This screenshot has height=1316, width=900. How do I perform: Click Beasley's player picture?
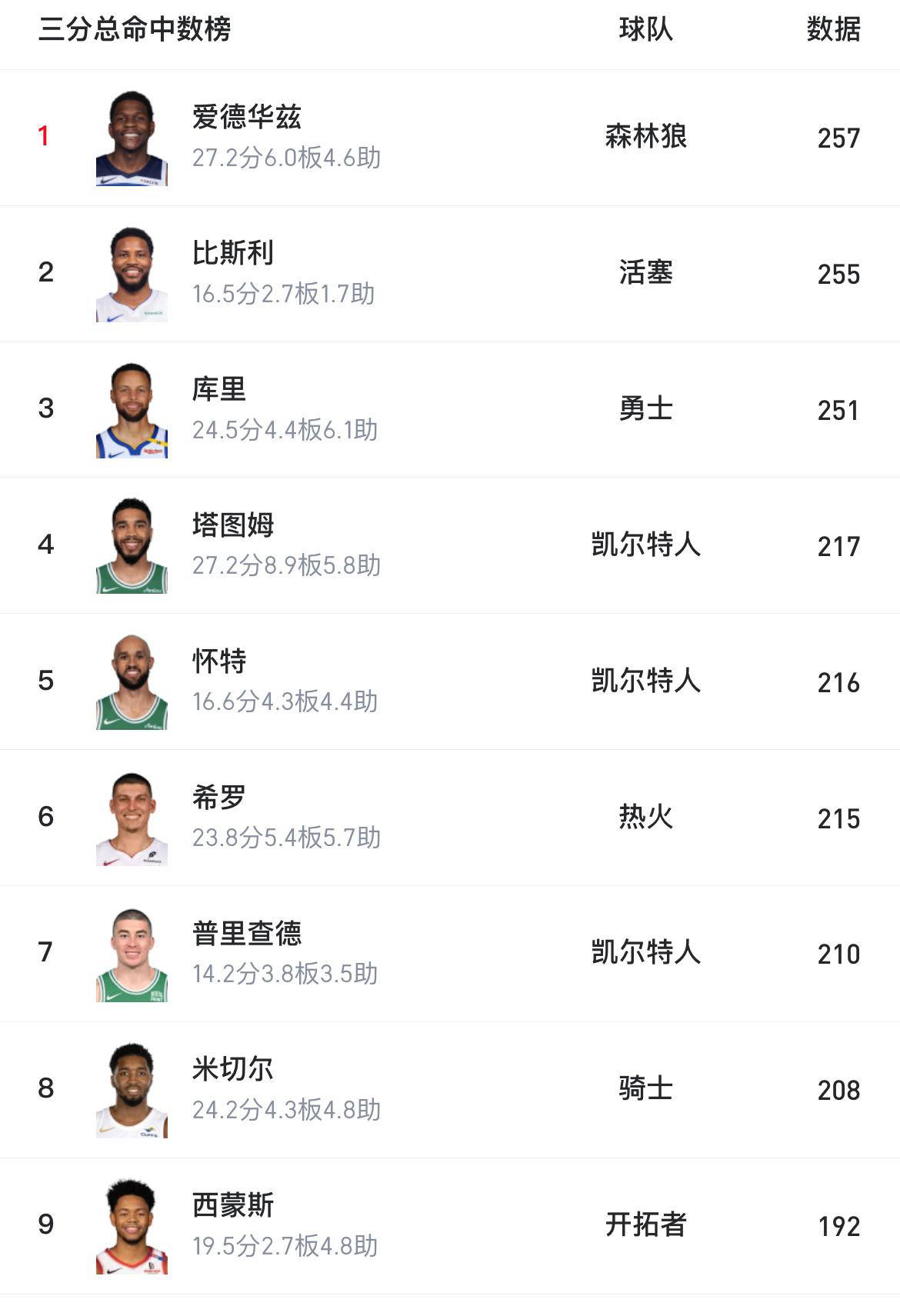coord(131,272)
